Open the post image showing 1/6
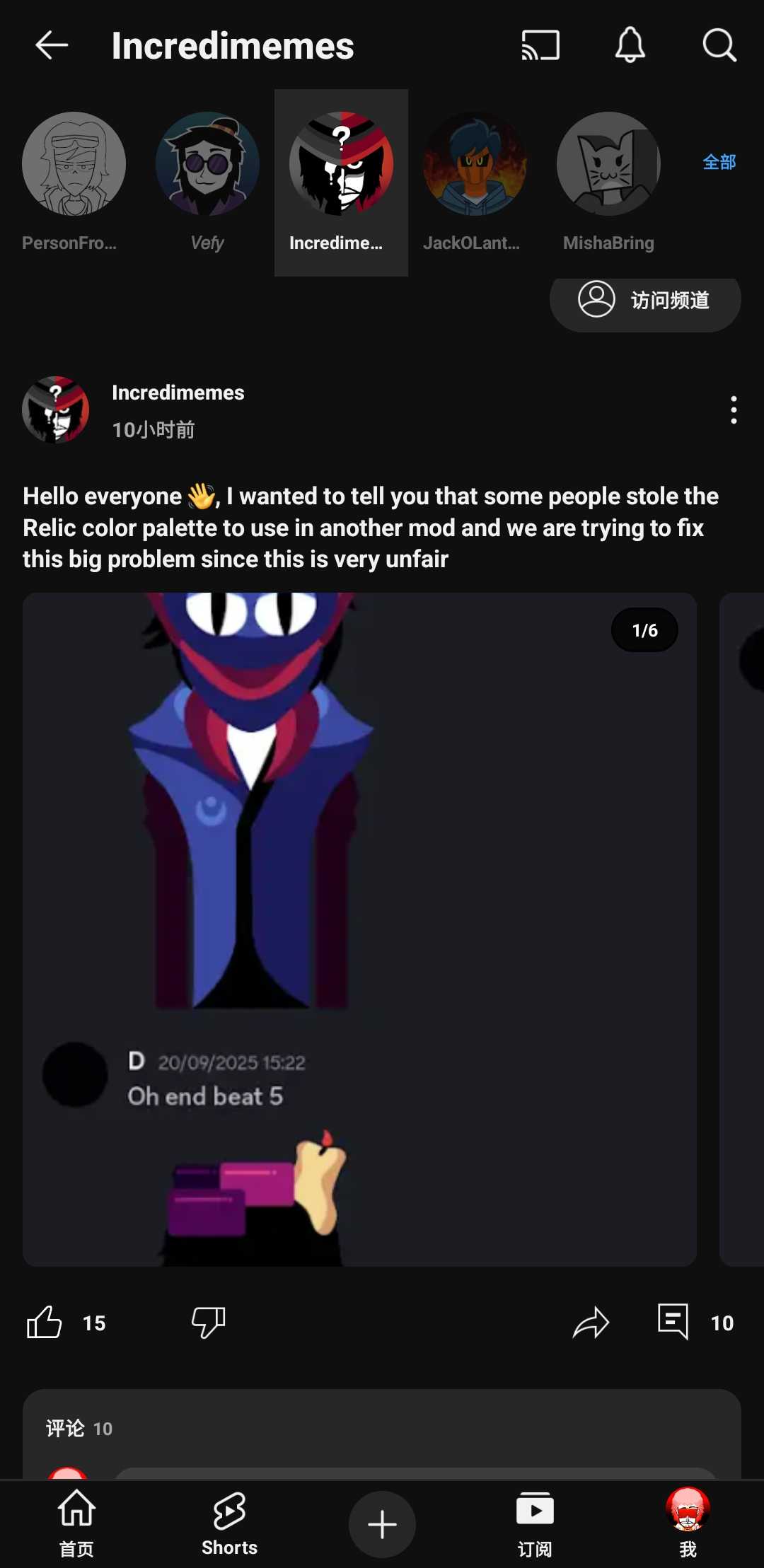 (359, 929)
